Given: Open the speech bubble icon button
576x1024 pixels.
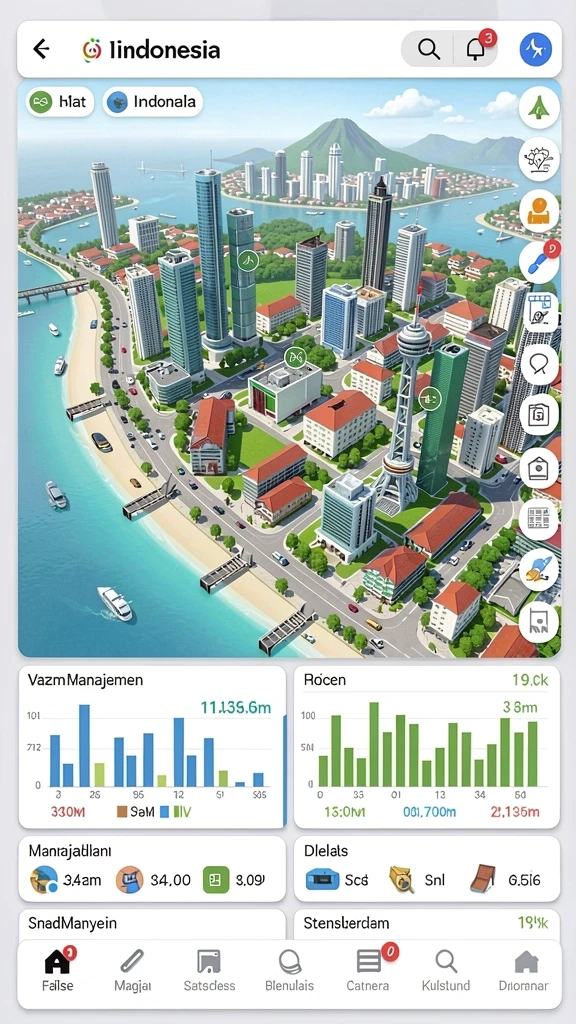Looking at the screenshot, I should (x=539, y=364).
